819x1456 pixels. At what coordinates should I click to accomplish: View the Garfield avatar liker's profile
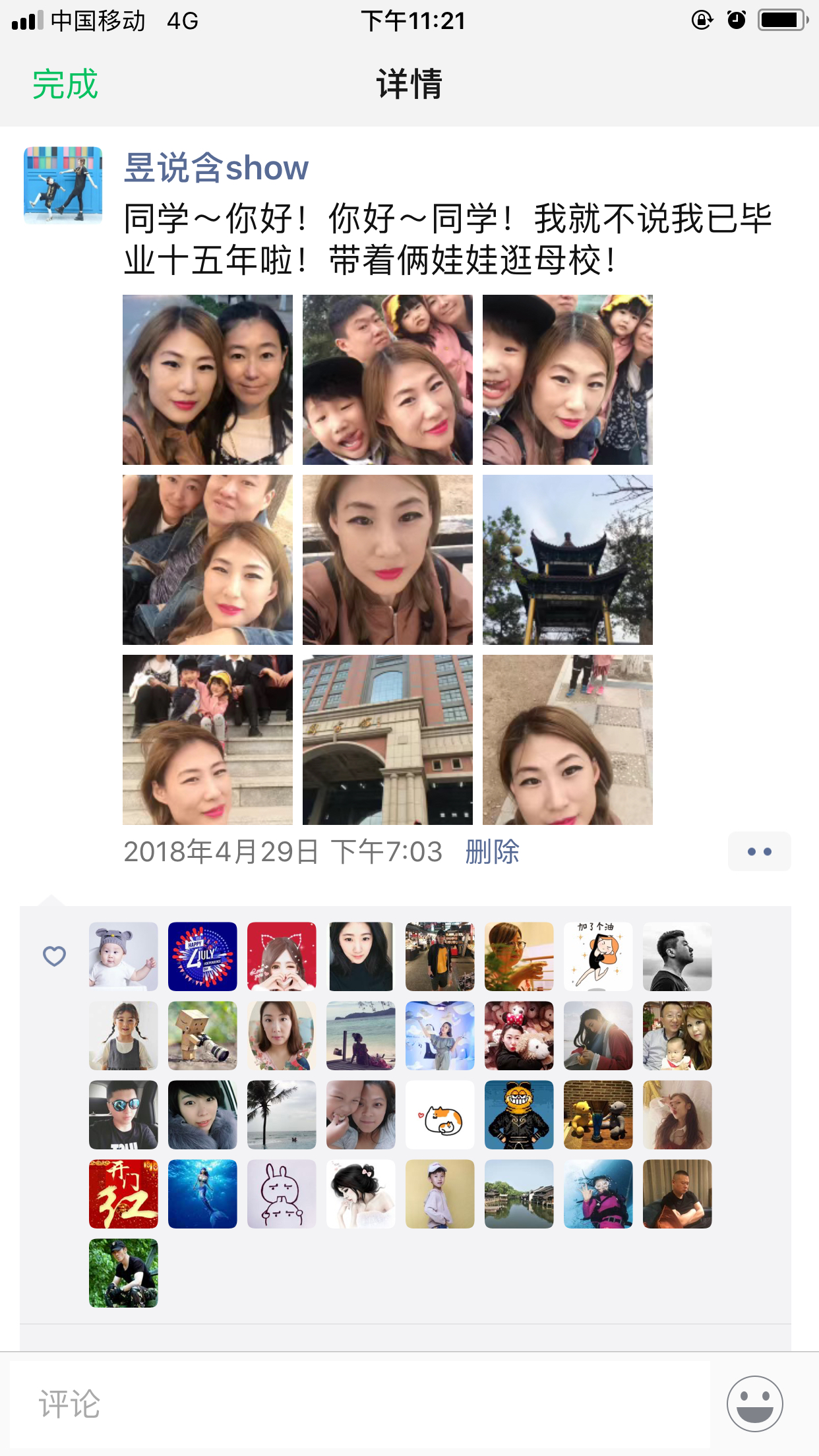[x=519, y=1114]
